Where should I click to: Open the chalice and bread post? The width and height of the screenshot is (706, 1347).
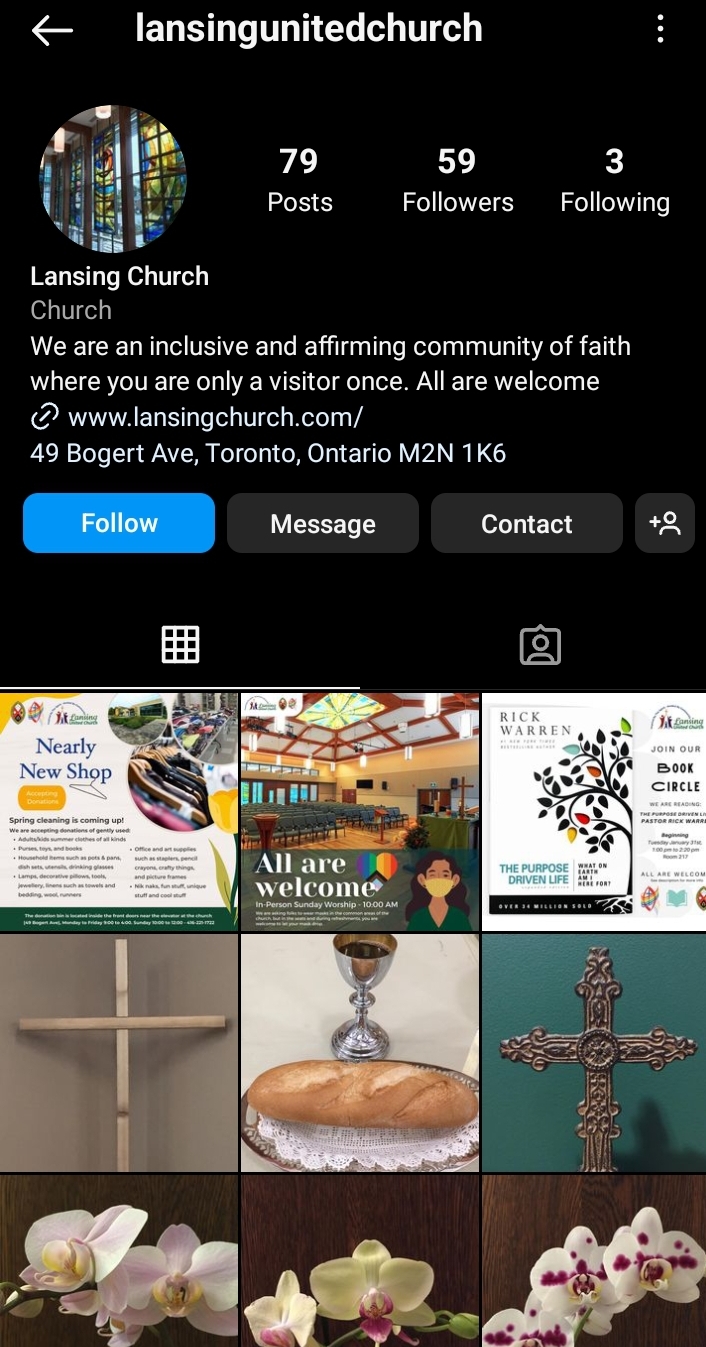(x=359, y=1052)
